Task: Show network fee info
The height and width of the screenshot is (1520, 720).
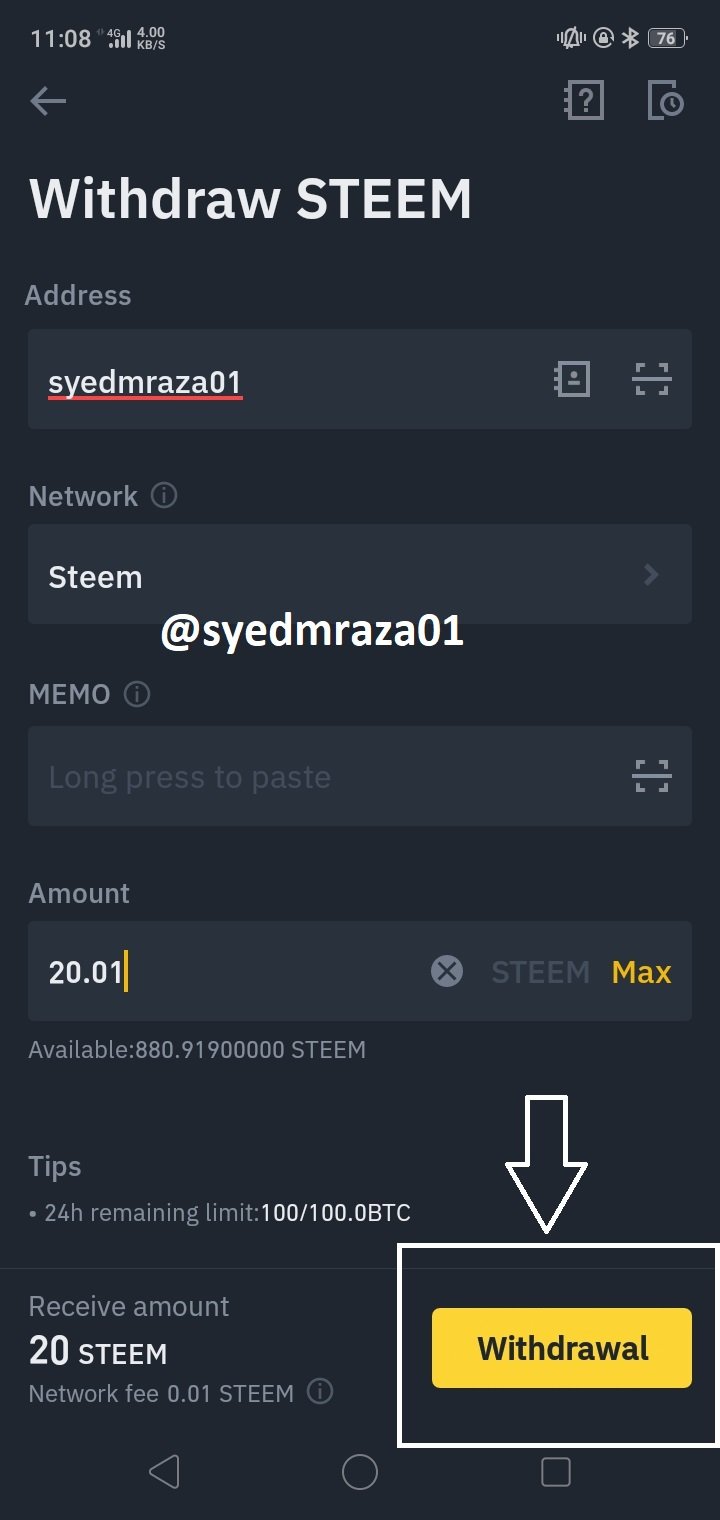Action: pyautogui.click(x=320, y=1391)
